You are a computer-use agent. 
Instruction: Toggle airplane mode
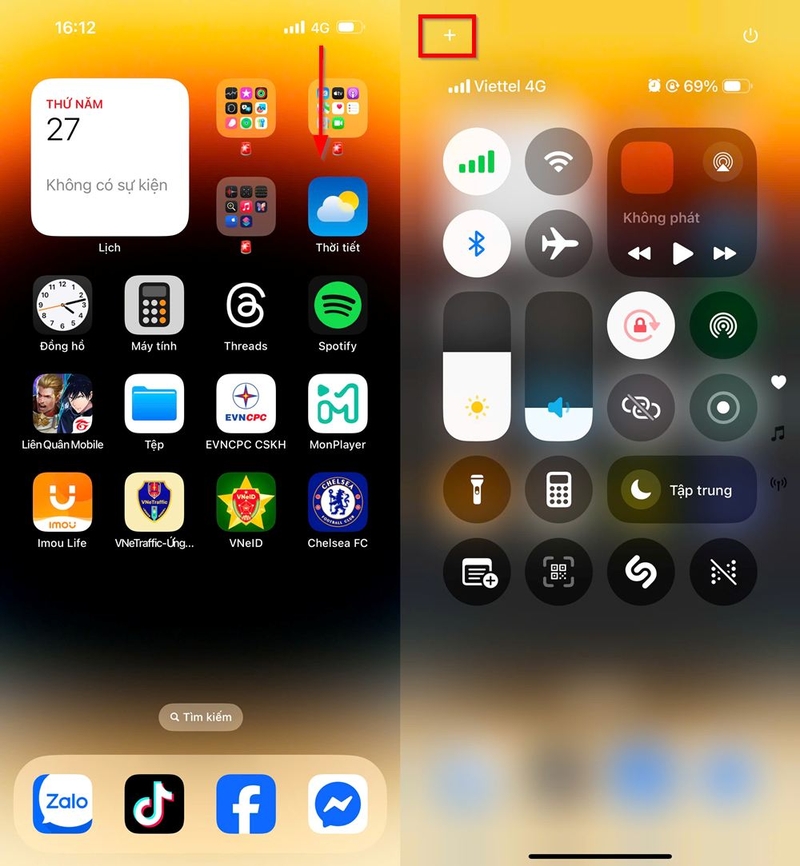(559, 244)
